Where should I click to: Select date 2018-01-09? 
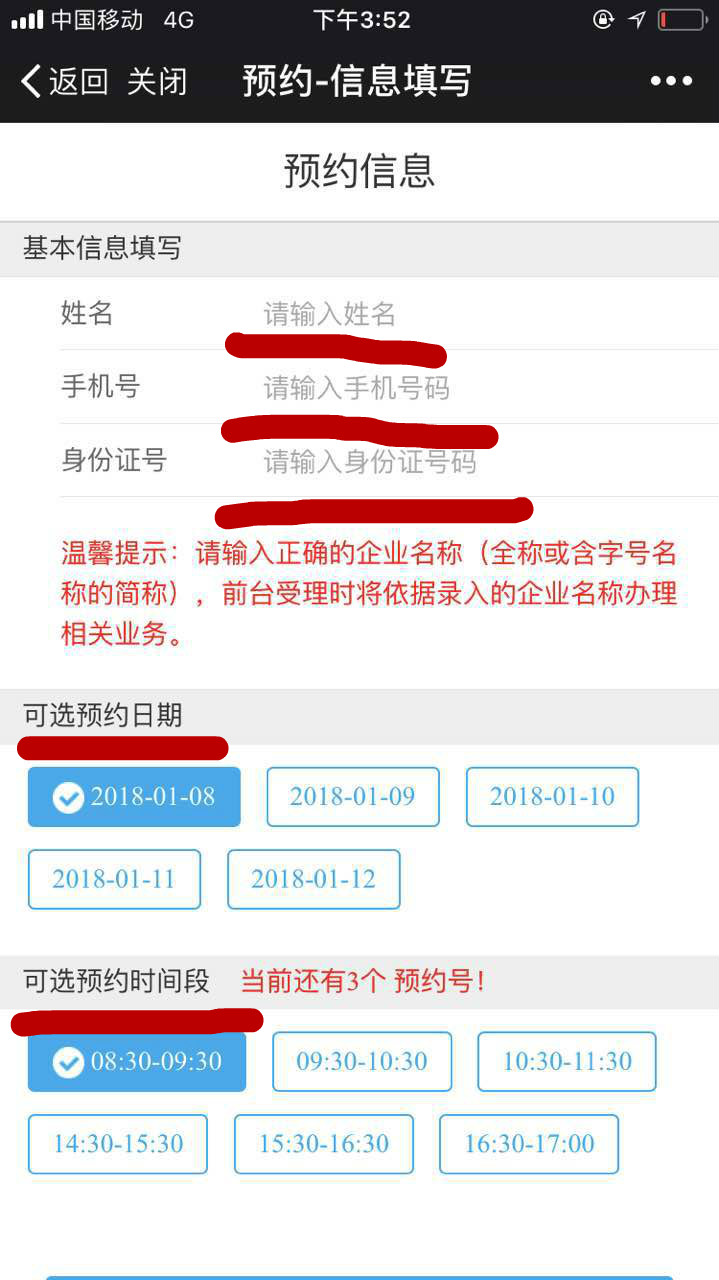pos(352,797)
